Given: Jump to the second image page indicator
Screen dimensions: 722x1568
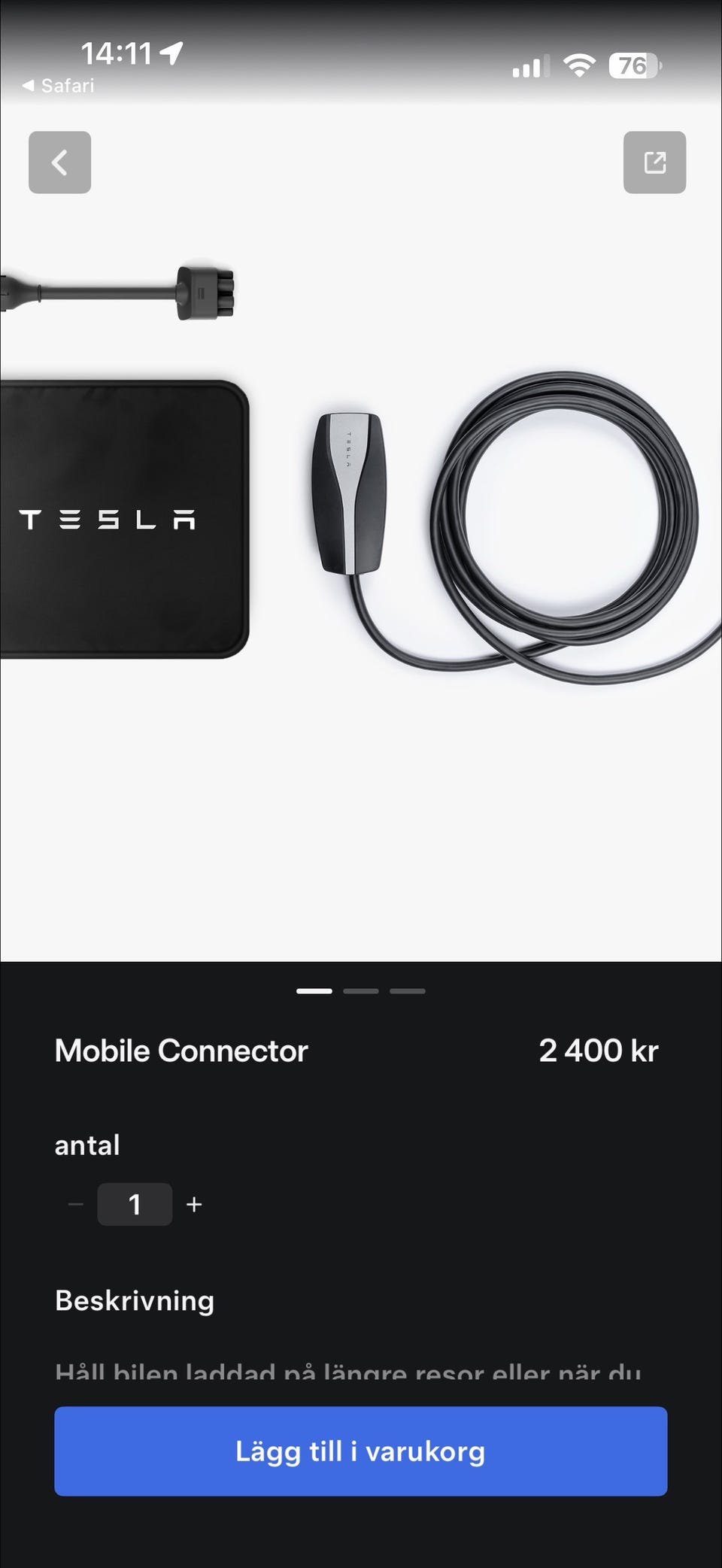Looking at the screenshot, I should pyautogui.click(x=361, y=991).
